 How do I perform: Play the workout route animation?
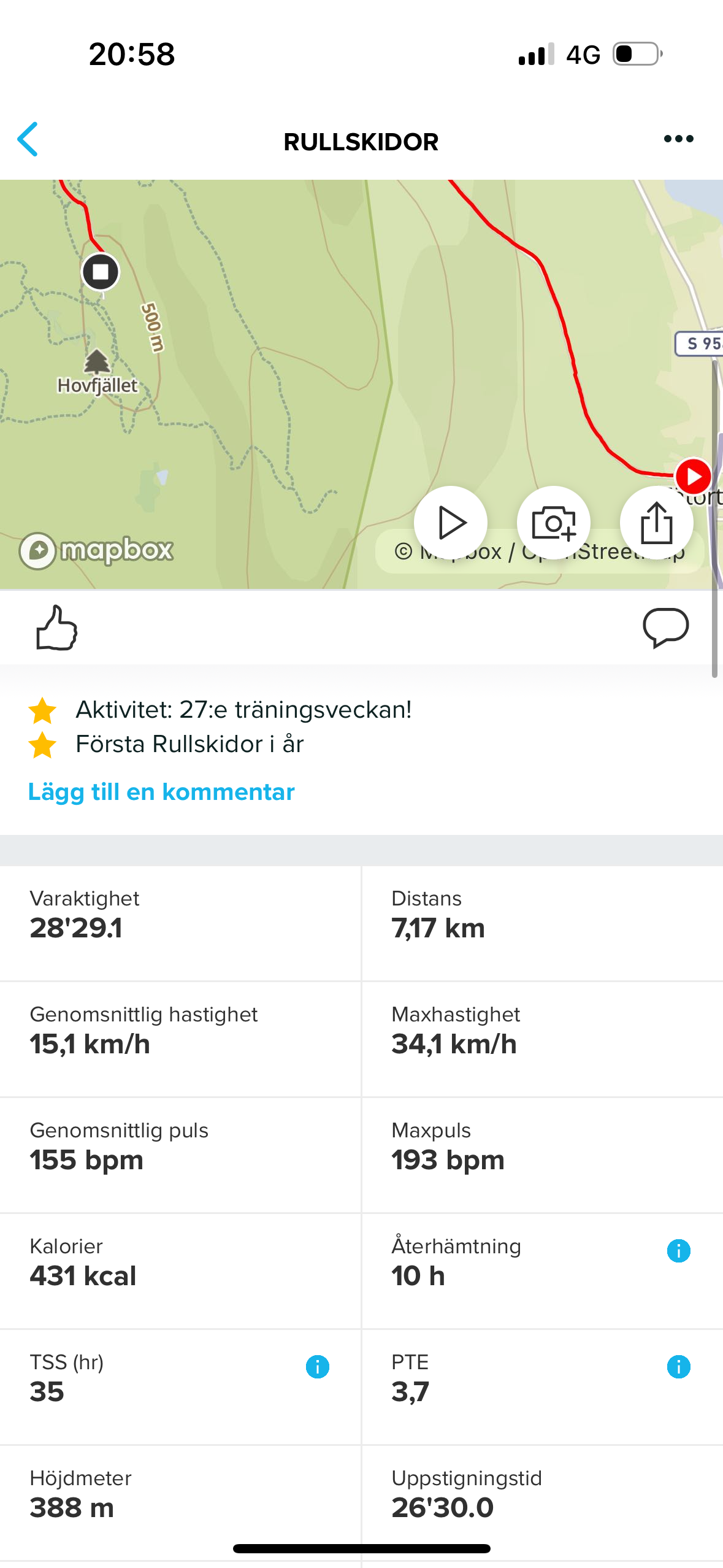point(451,523)
